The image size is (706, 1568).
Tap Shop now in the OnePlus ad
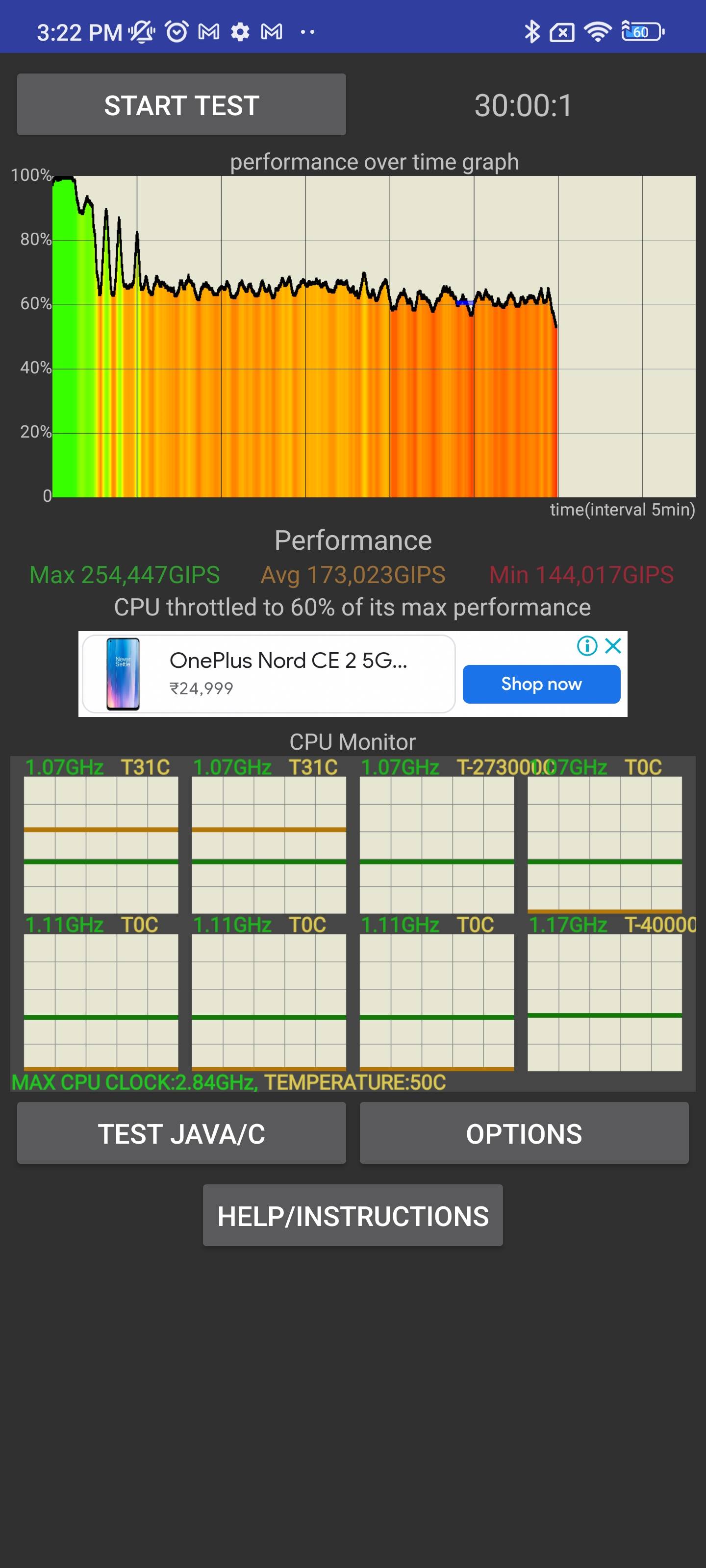[x=541, y=684]
